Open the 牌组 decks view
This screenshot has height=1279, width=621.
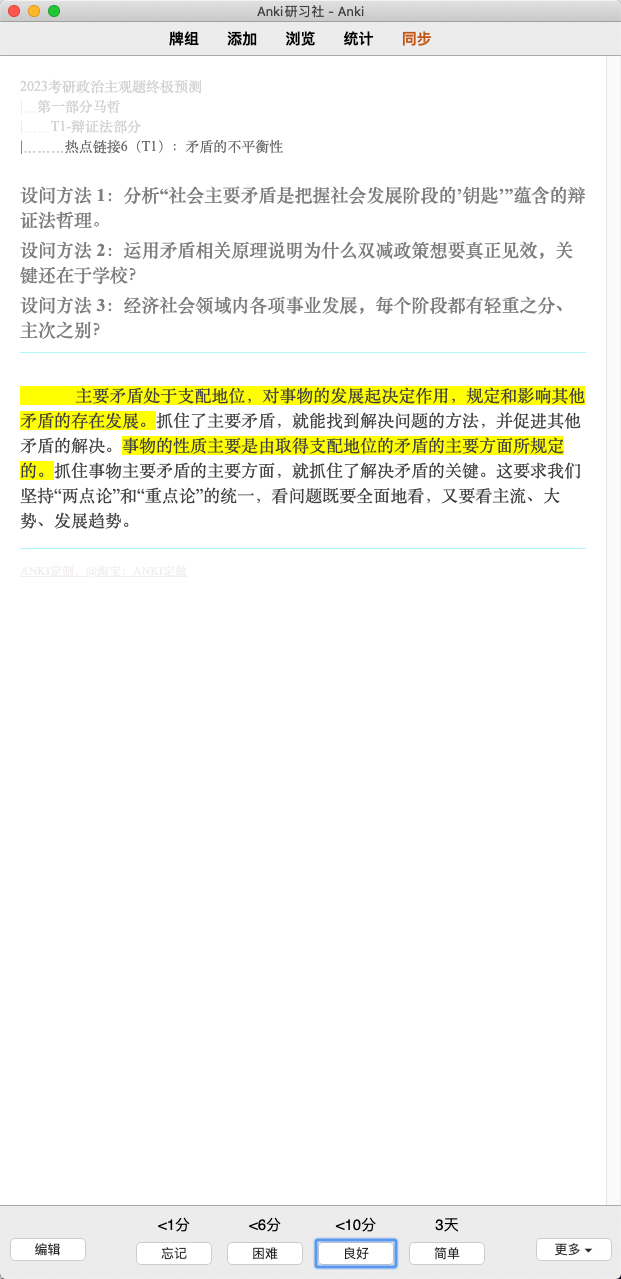[x=184, y=39]
